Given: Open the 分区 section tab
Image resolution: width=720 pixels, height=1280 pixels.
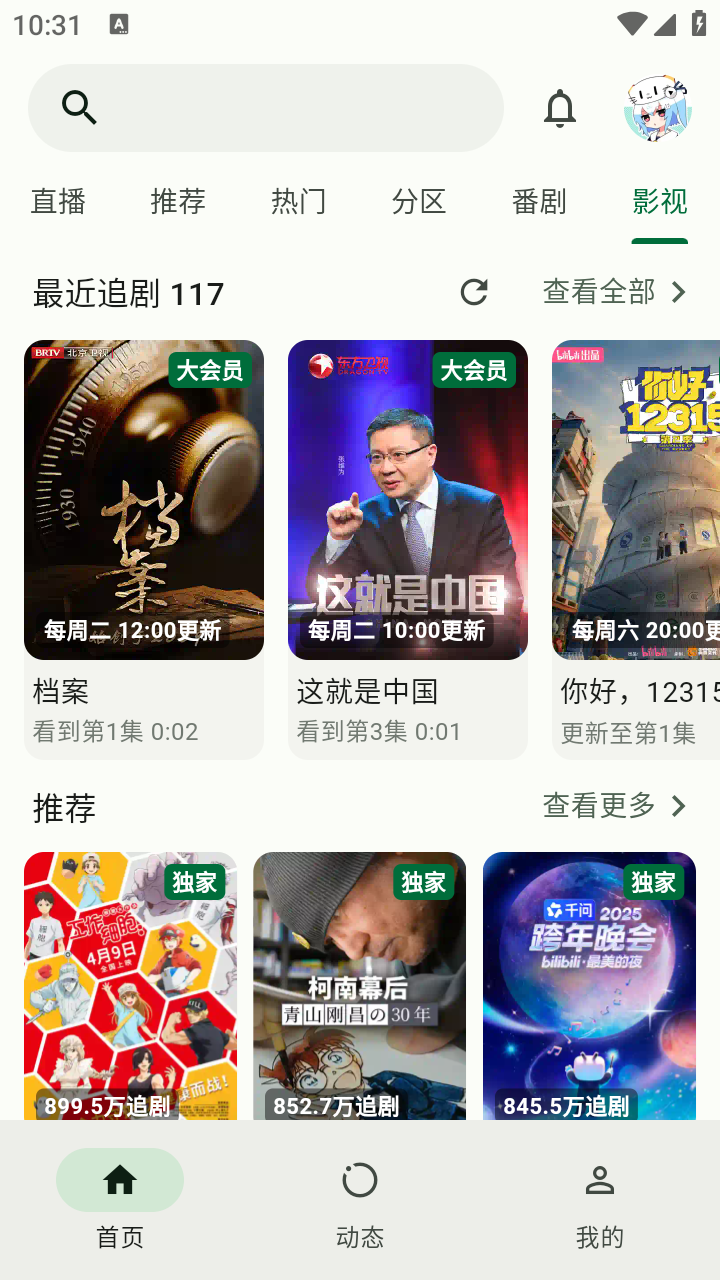Looking at the screenshot, I should pos(419,201).
